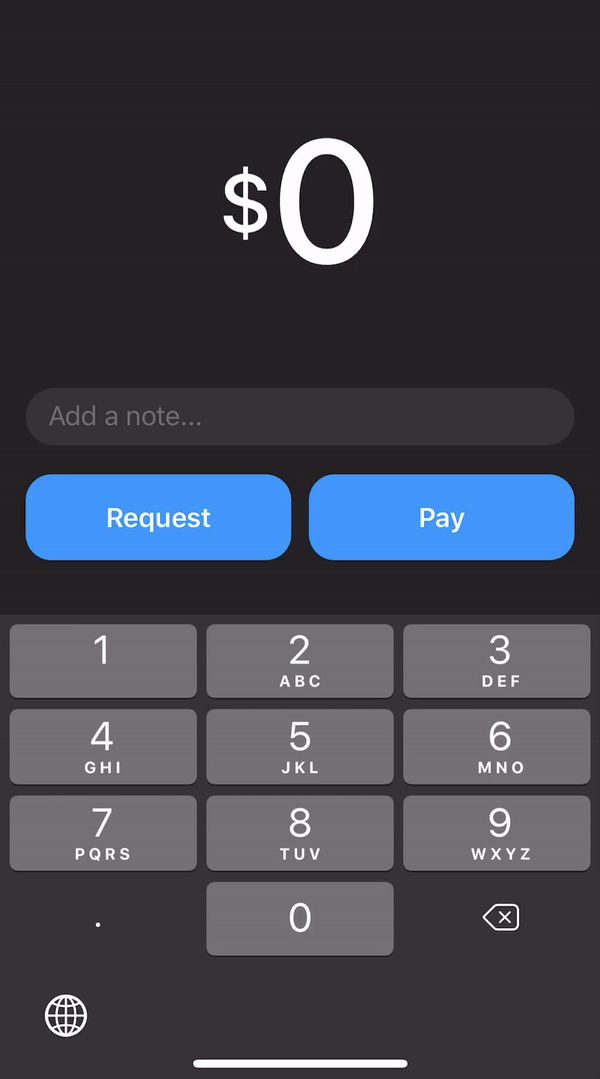Viewport: 600px width, 1079px height.
Task: Tap the Pay button
Action: (441, 517)
